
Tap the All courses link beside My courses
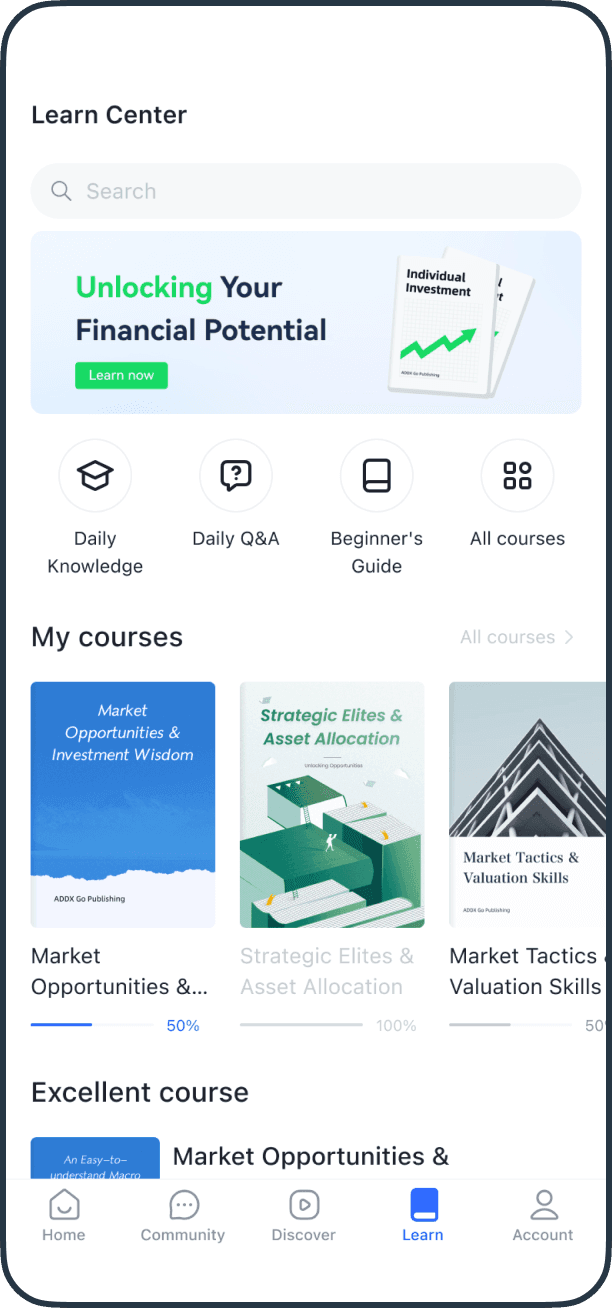[x=516, y=637]
